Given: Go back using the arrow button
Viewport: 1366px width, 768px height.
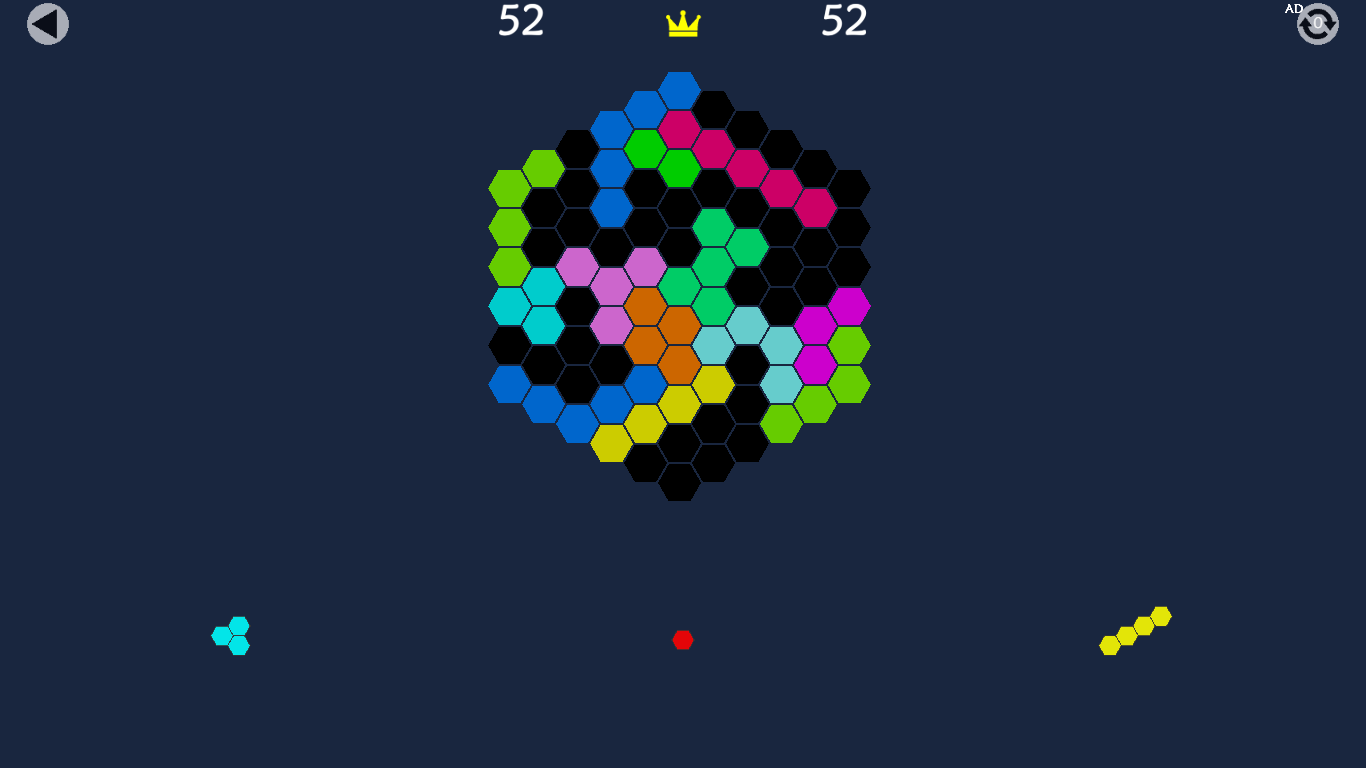Looking at the screenshot, I should coord(48,24).
